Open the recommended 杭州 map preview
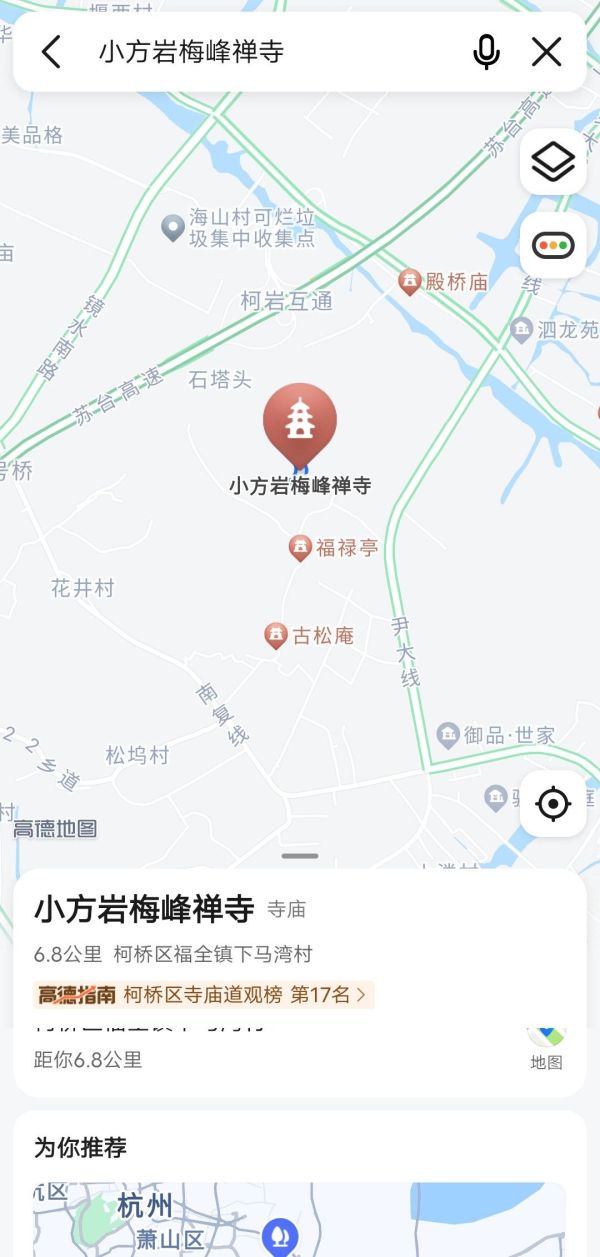Viewport: 600px width, 1257px height. pyautogui.click(x=300, y=1219)
